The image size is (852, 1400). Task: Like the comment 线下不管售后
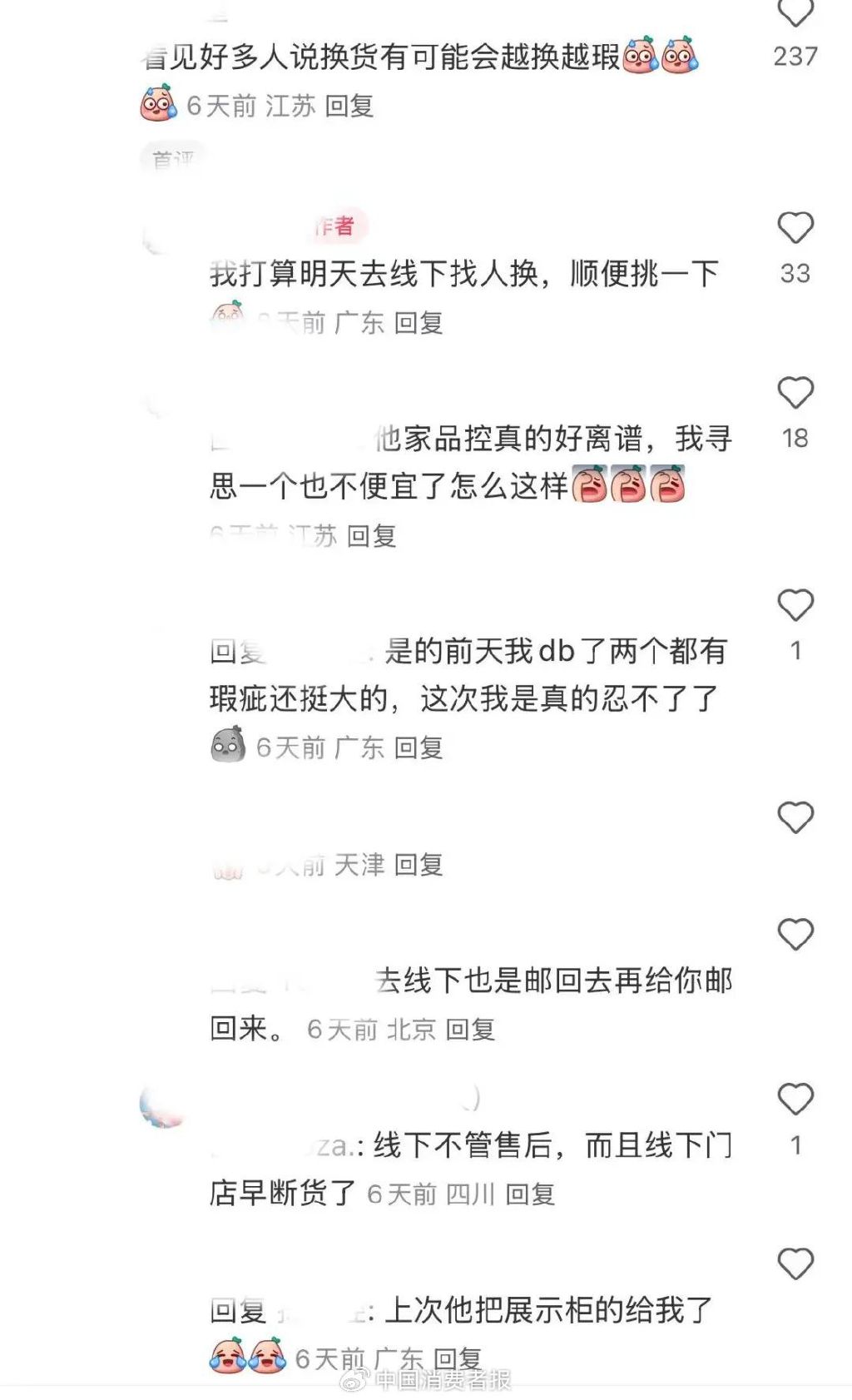795,1100
